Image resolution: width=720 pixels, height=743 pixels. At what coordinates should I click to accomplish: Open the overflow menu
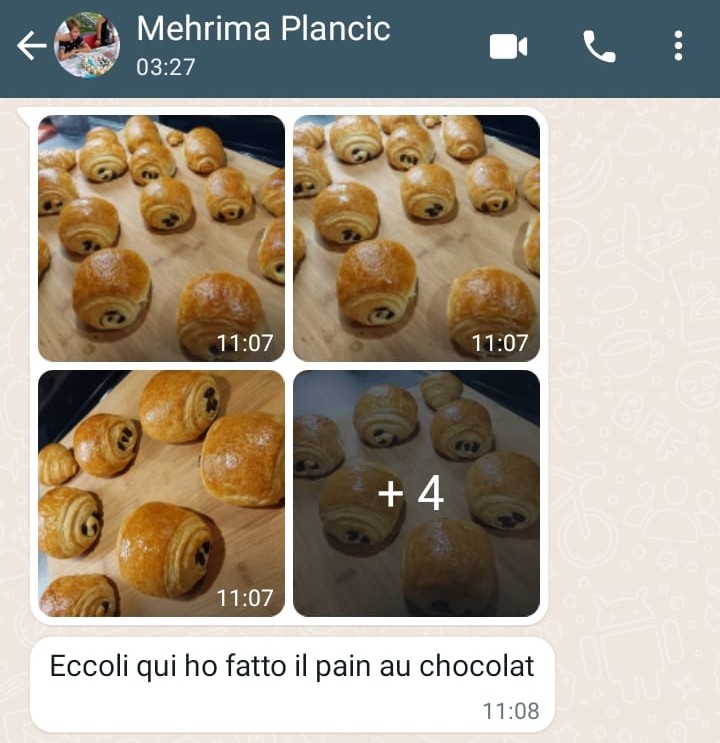678,46
